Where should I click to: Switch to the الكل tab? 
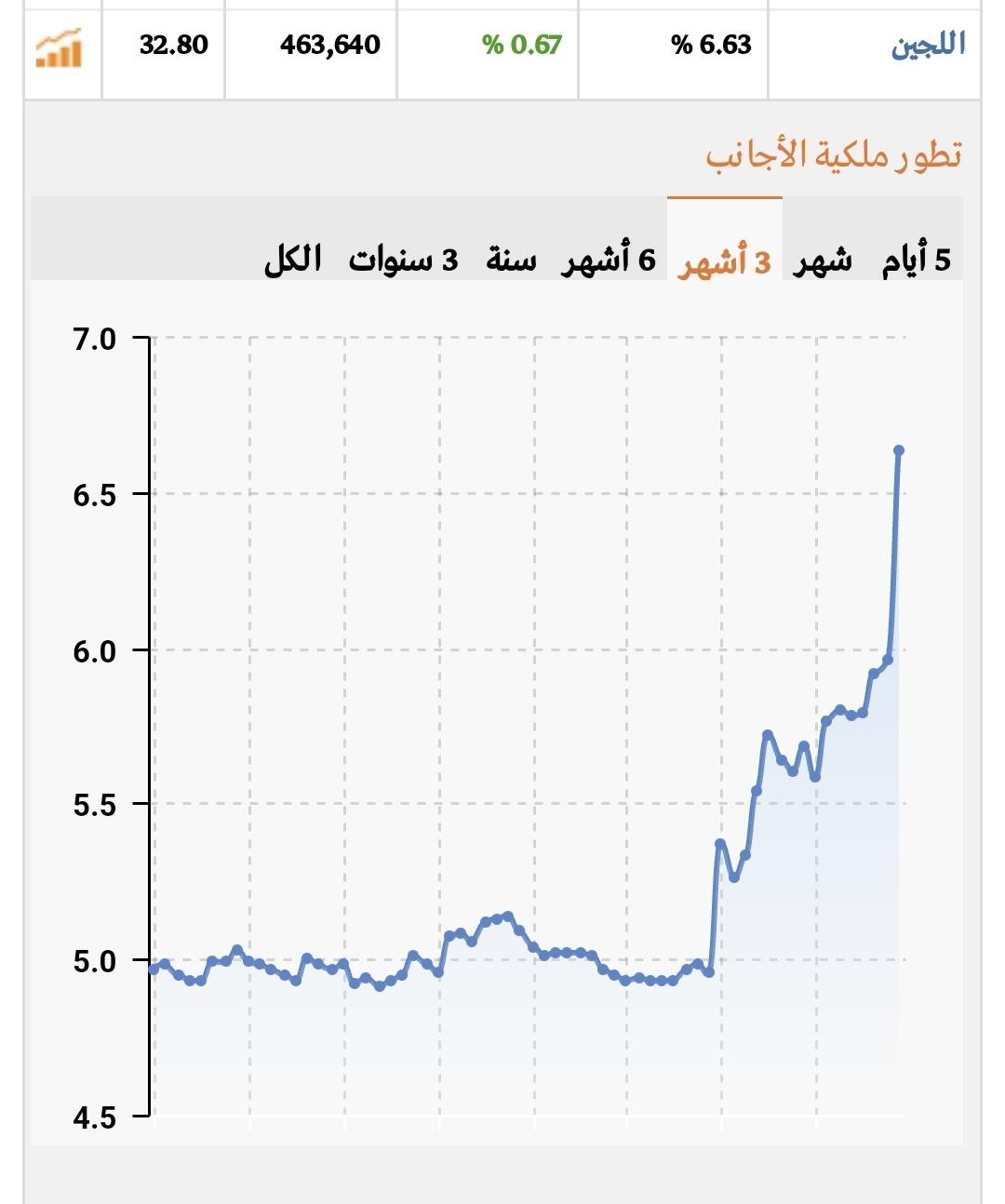tap(293, 259)
